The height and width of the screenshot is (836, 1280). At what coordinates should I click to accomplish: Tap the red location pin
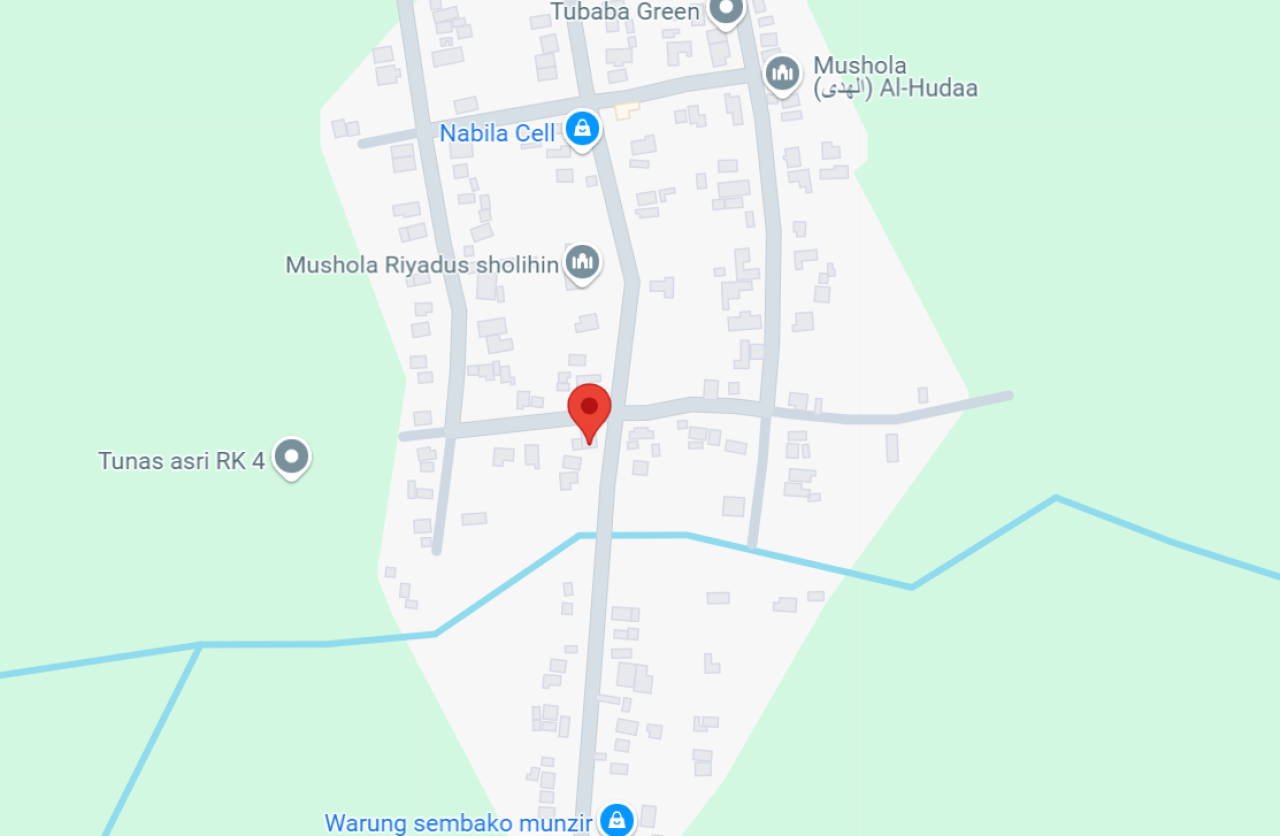click(589, 408)
